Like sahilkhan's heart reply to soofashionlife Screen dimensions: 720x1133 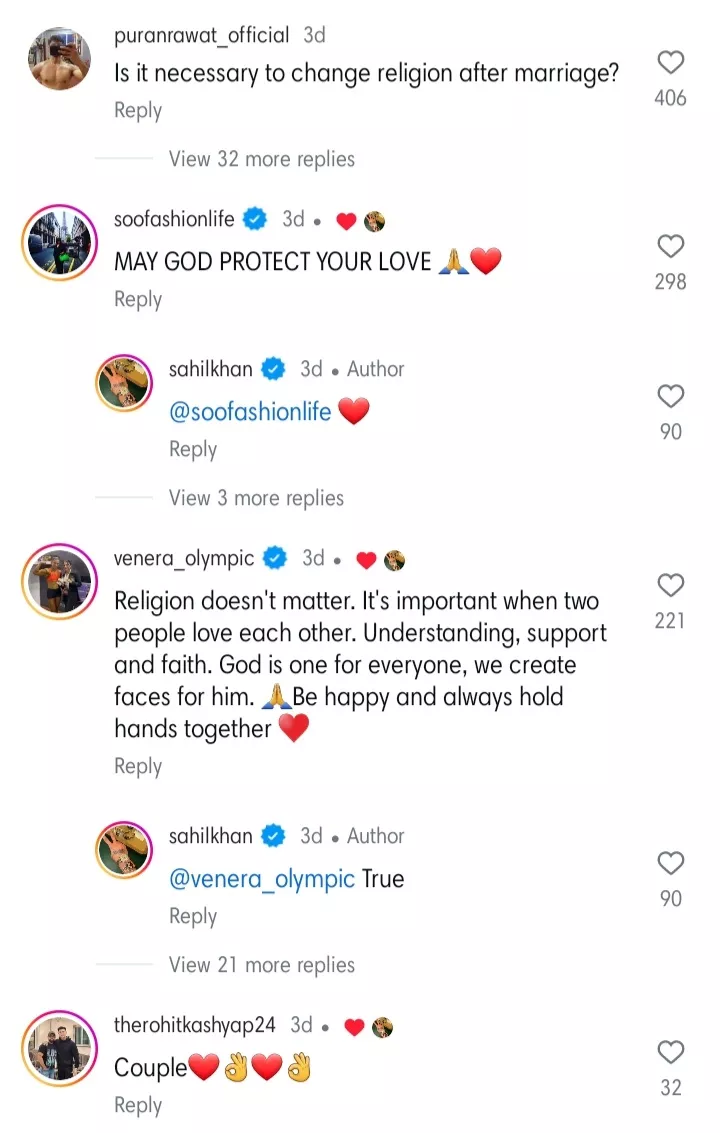pyautogui.click(x=670, y=397)
